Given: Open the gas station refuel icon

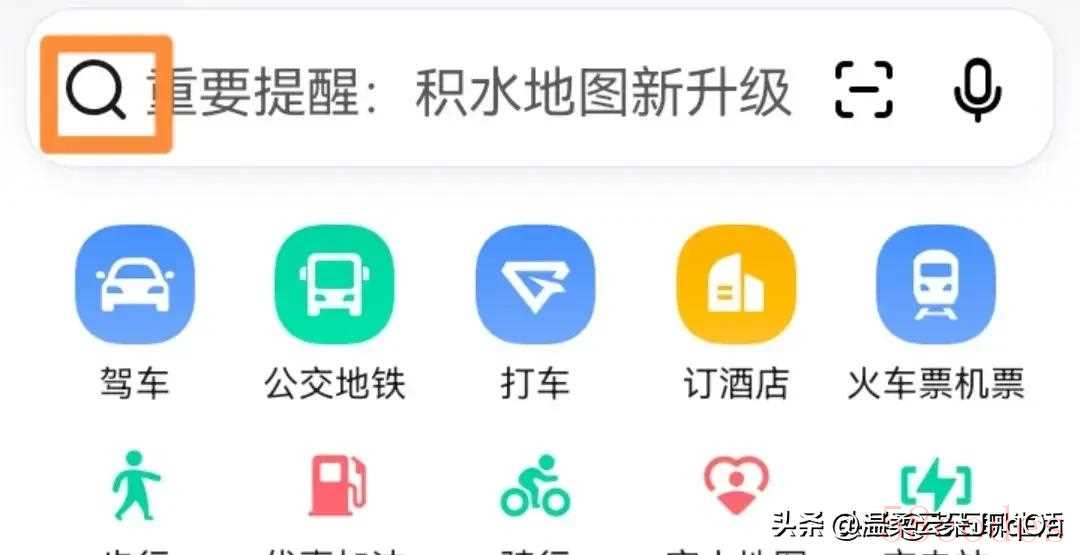Looking at the screenshot, I should (335, 487).
